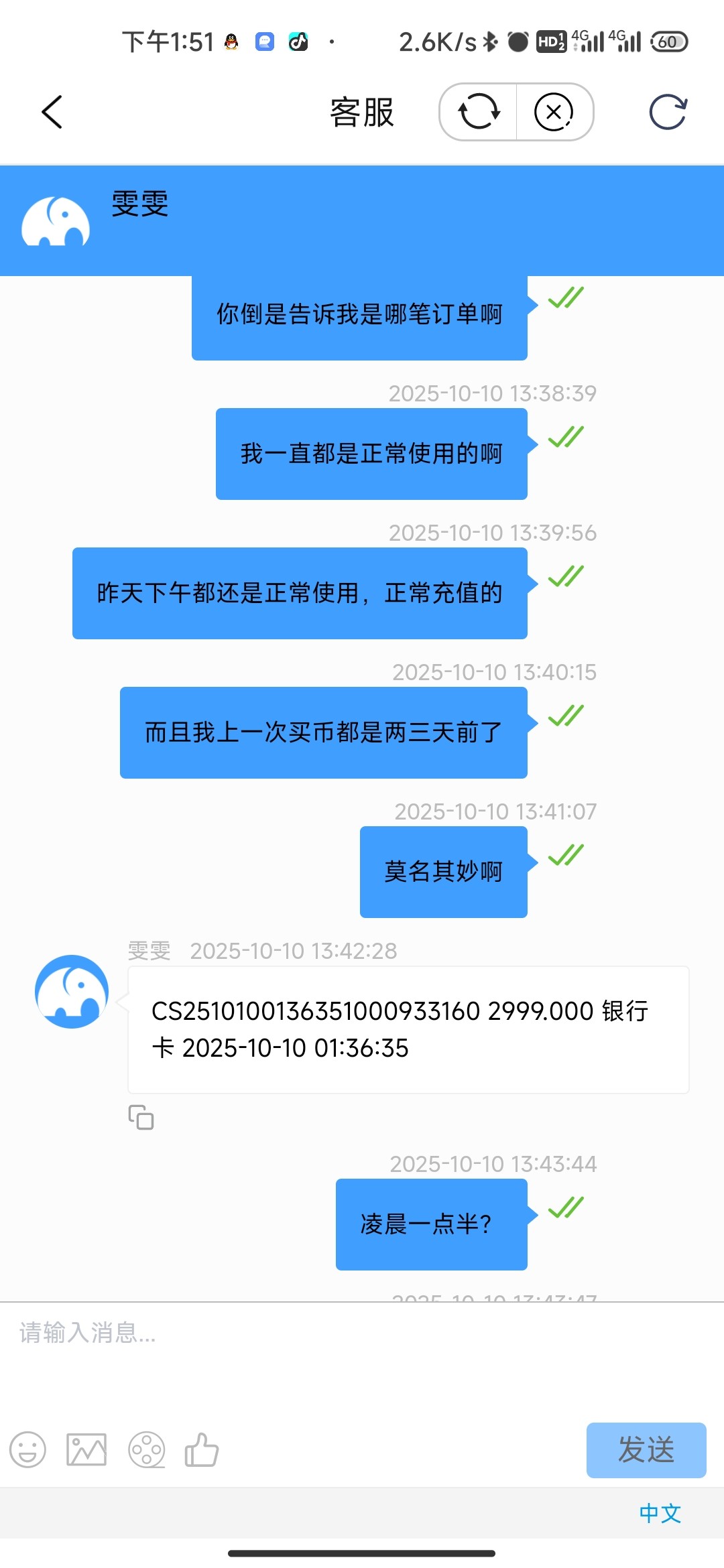Refresh the customer service page
Viewport: 724px width, 1568px height.
coord(668,112)
